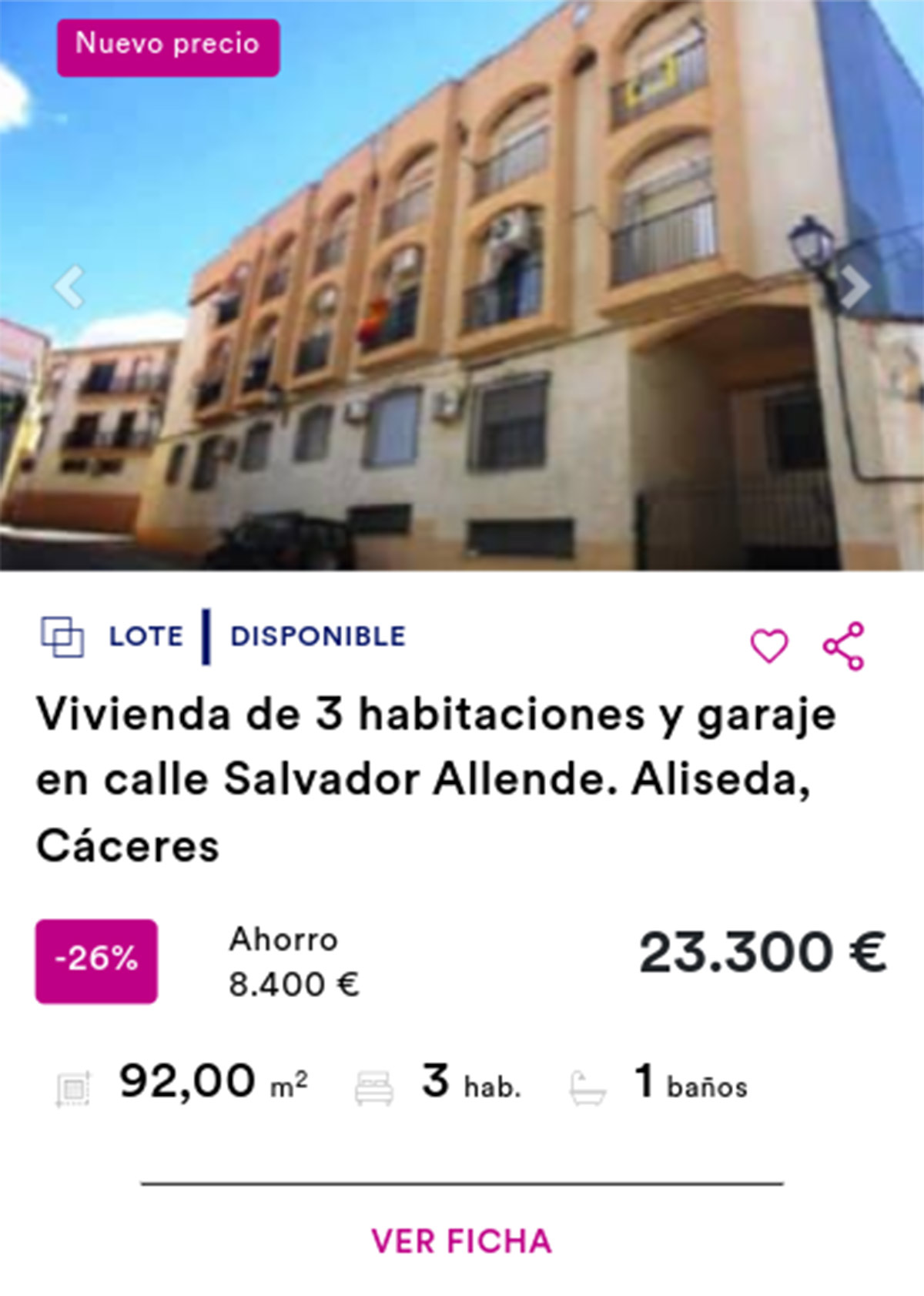
Task: Select the LOTE icon beside the listing status
Action: [65, 637]
